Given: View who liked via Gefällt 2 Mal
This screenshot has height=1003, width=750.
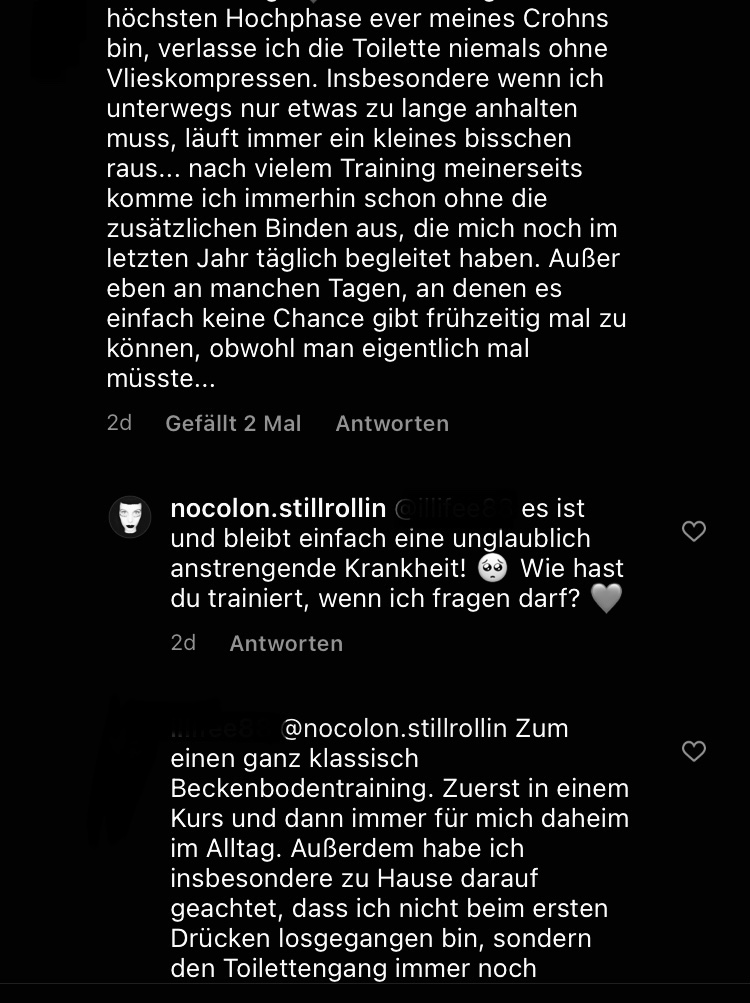Looking at the screenshot, I should [x=233, y=424].
